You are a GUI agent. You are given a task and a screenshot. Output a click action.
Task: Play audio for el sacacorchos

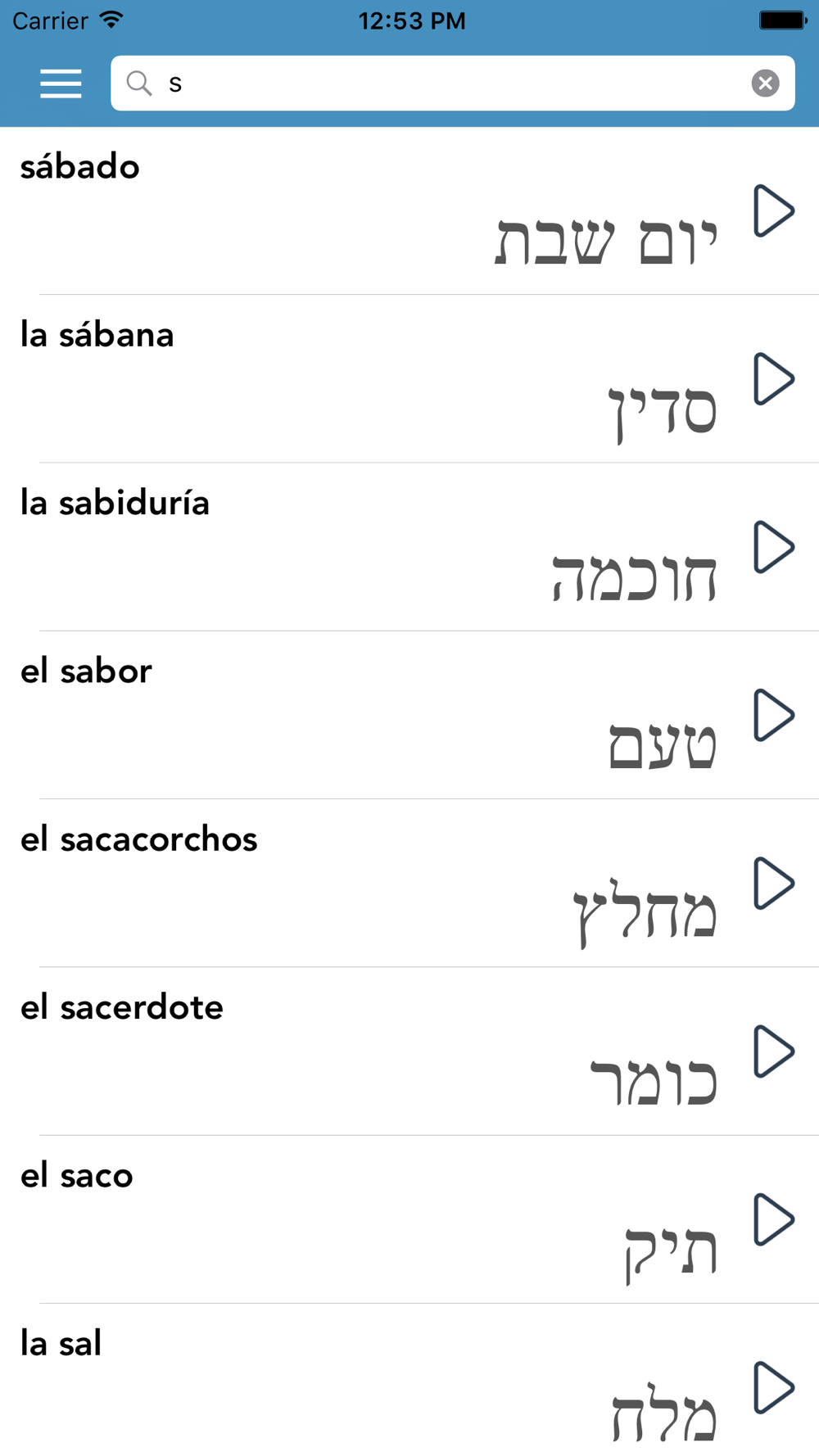(774, 884)
